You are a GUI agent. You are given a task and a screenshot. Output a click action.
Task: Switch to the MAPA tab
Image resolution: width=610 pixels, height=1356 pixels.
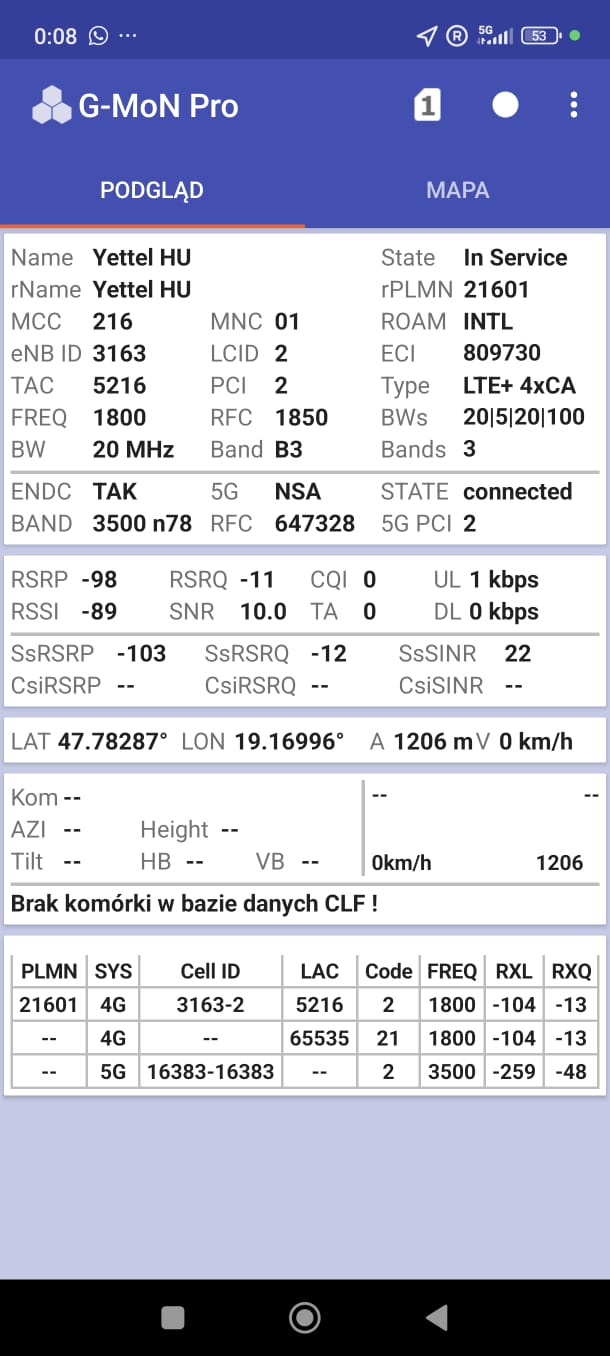pos(457,190)
